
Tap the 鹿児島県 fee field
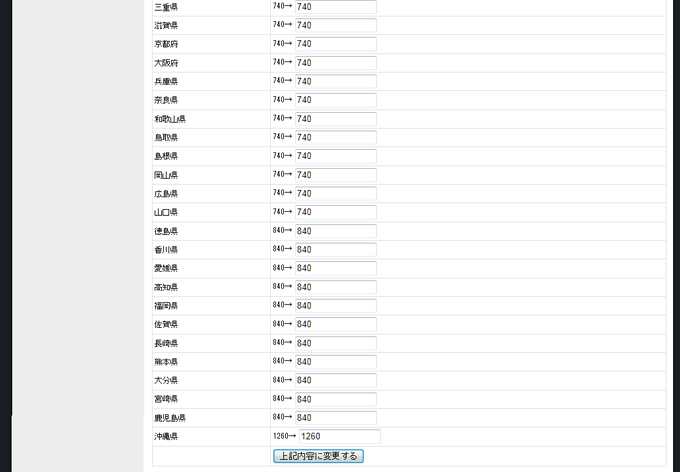click(335, 418)
